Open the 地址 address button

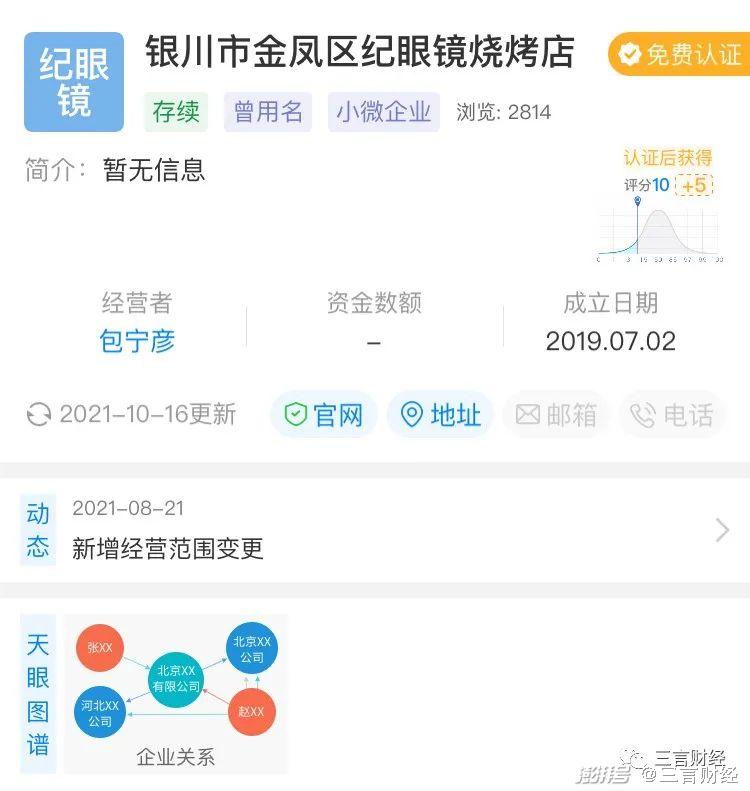pos(441,415)
